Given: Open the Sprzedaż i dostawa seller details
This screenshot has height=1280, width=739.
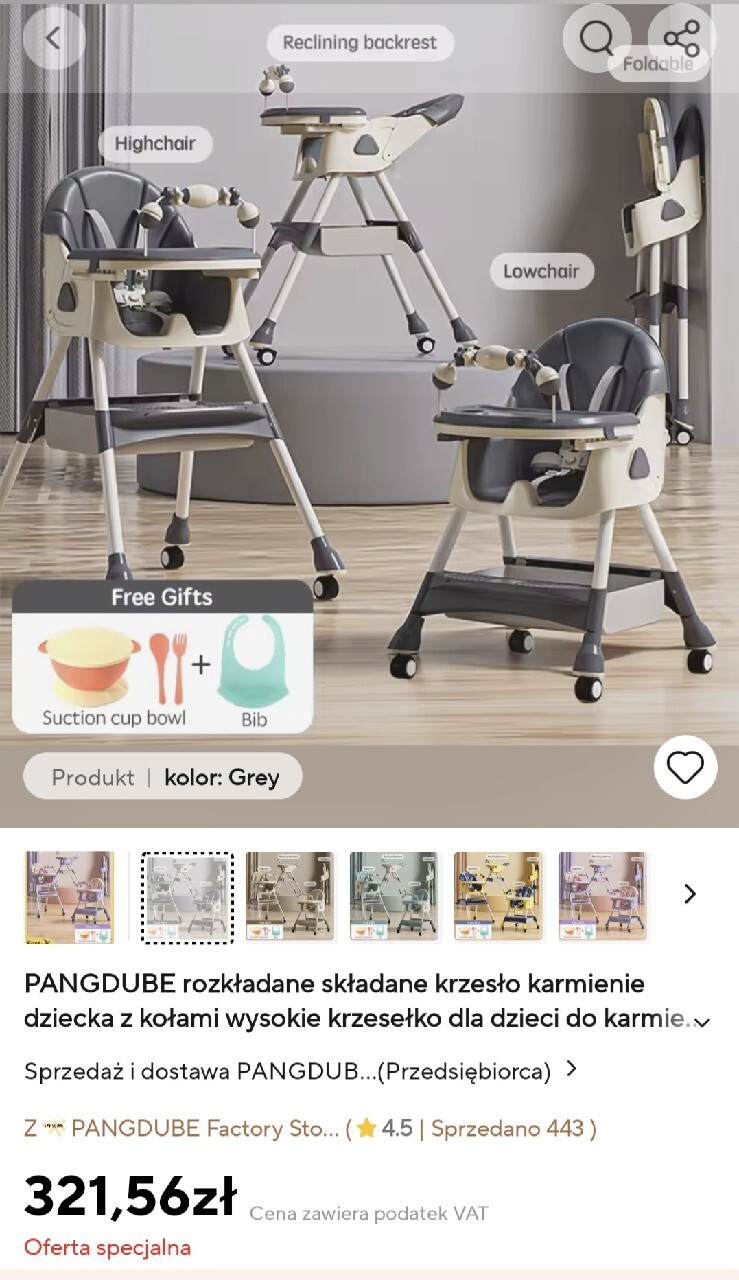Looking at the screenshot, I should coord(300,1071).
